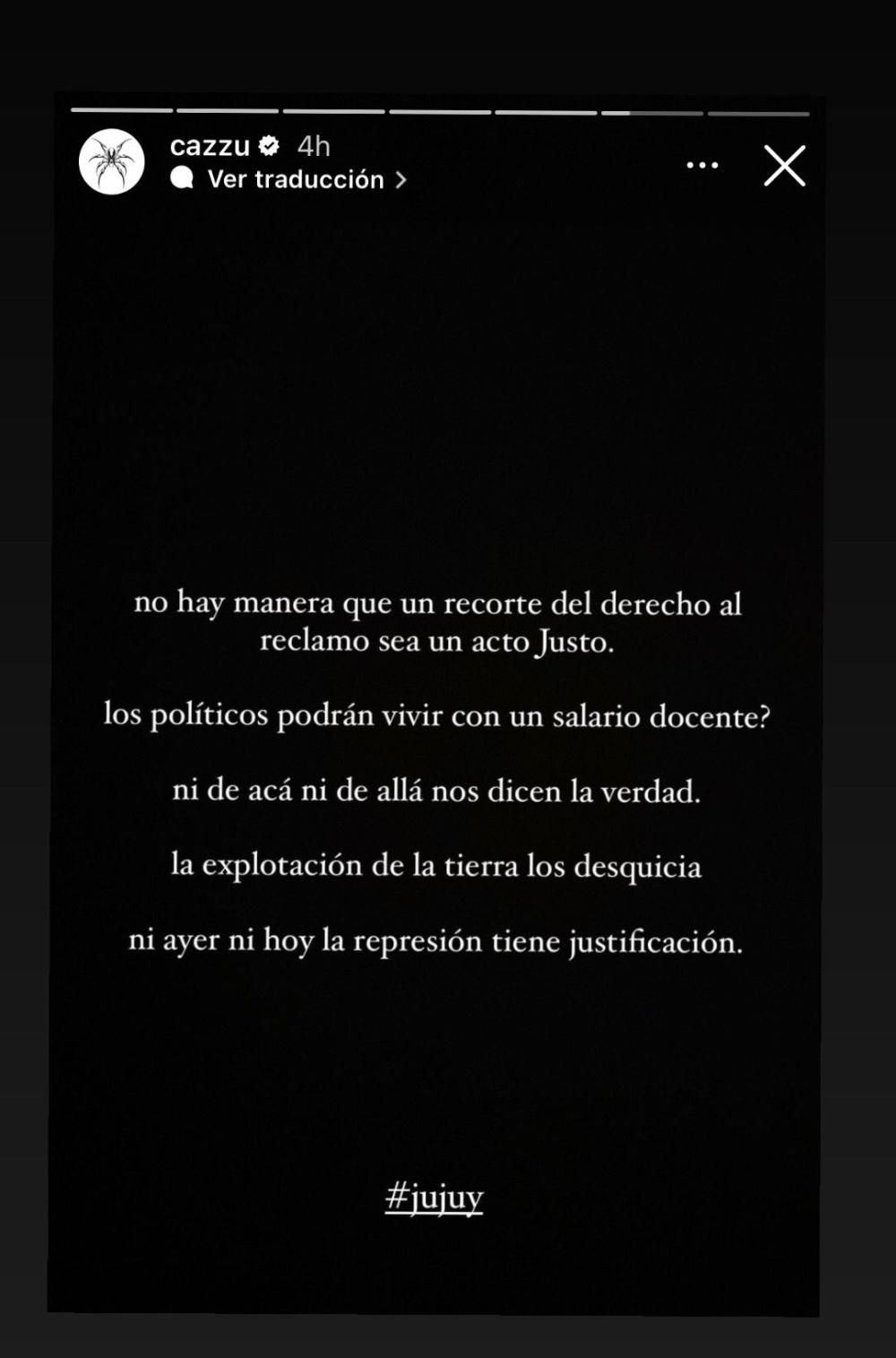896x1358 pixels.
Task: Close the story viewer
Action: 784,166
